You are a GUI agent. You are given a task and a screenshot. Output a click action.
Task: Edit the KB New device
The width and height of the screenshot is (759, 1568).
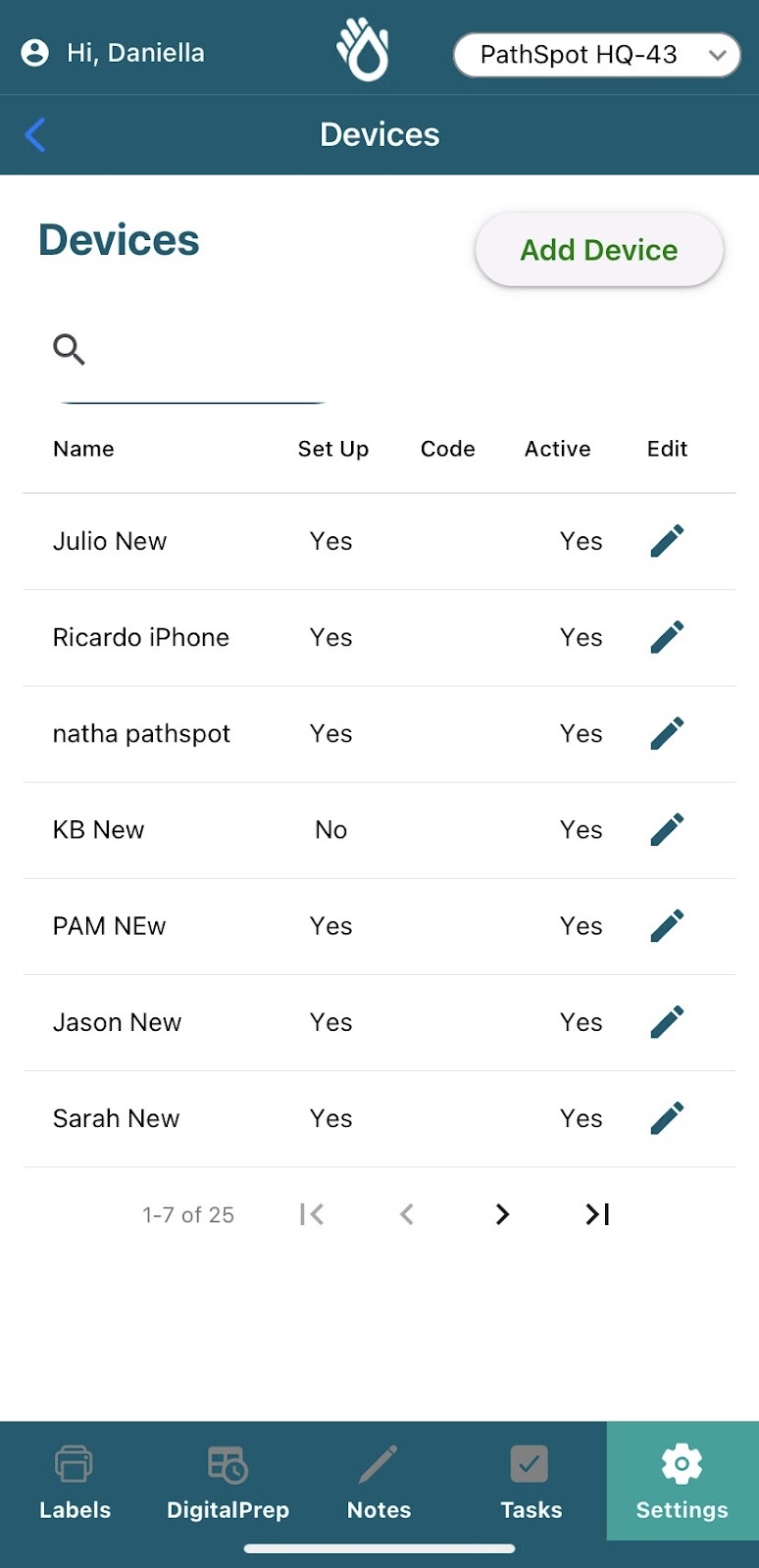(667, 829)
